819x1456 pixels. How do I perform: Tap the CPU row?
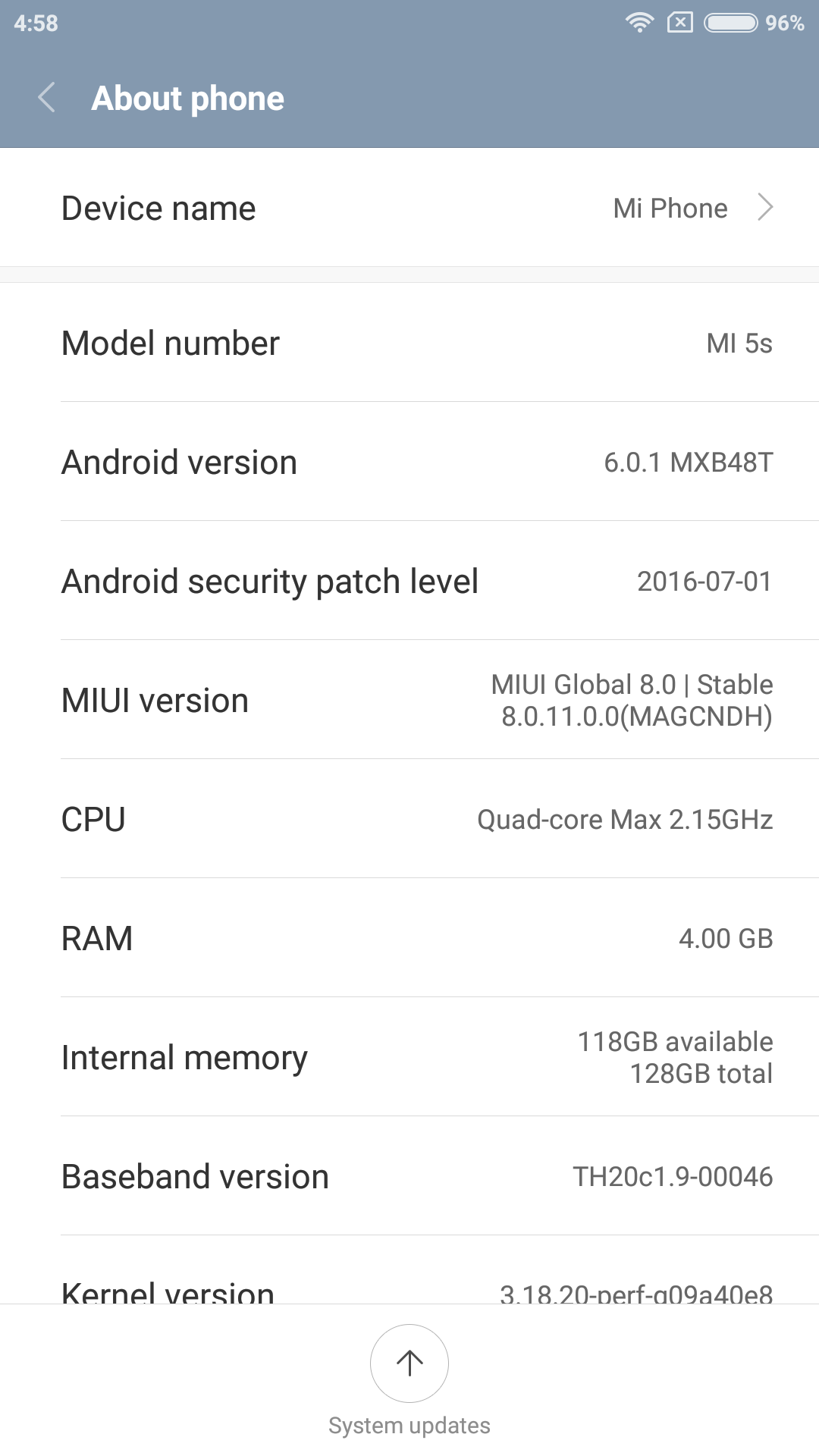(409, 819)
